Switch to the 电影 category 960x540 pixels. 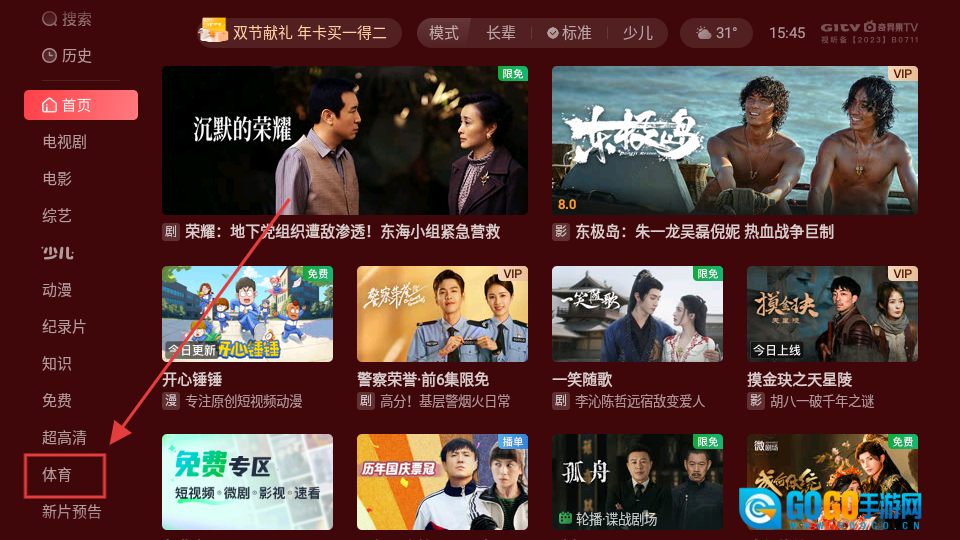point(57,179)
